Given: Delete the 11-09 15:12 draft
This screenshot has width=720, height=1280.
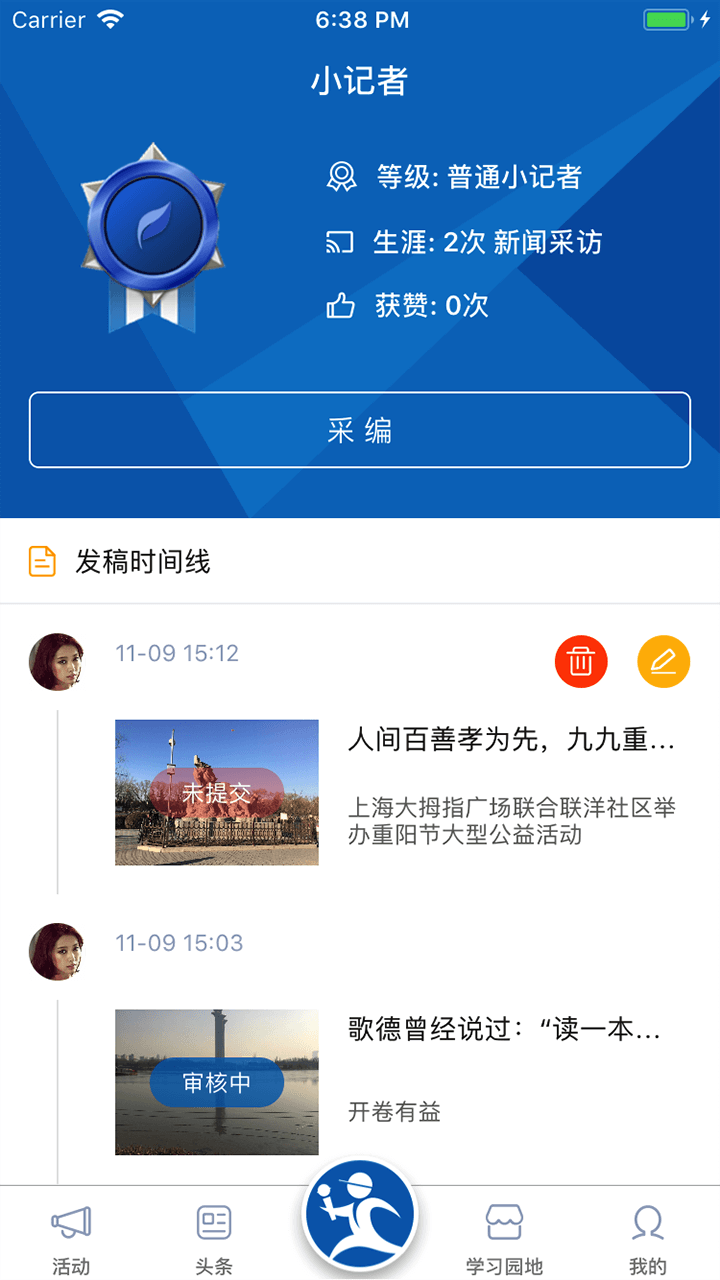Looking at the screenshot, I should pos(581,662).
